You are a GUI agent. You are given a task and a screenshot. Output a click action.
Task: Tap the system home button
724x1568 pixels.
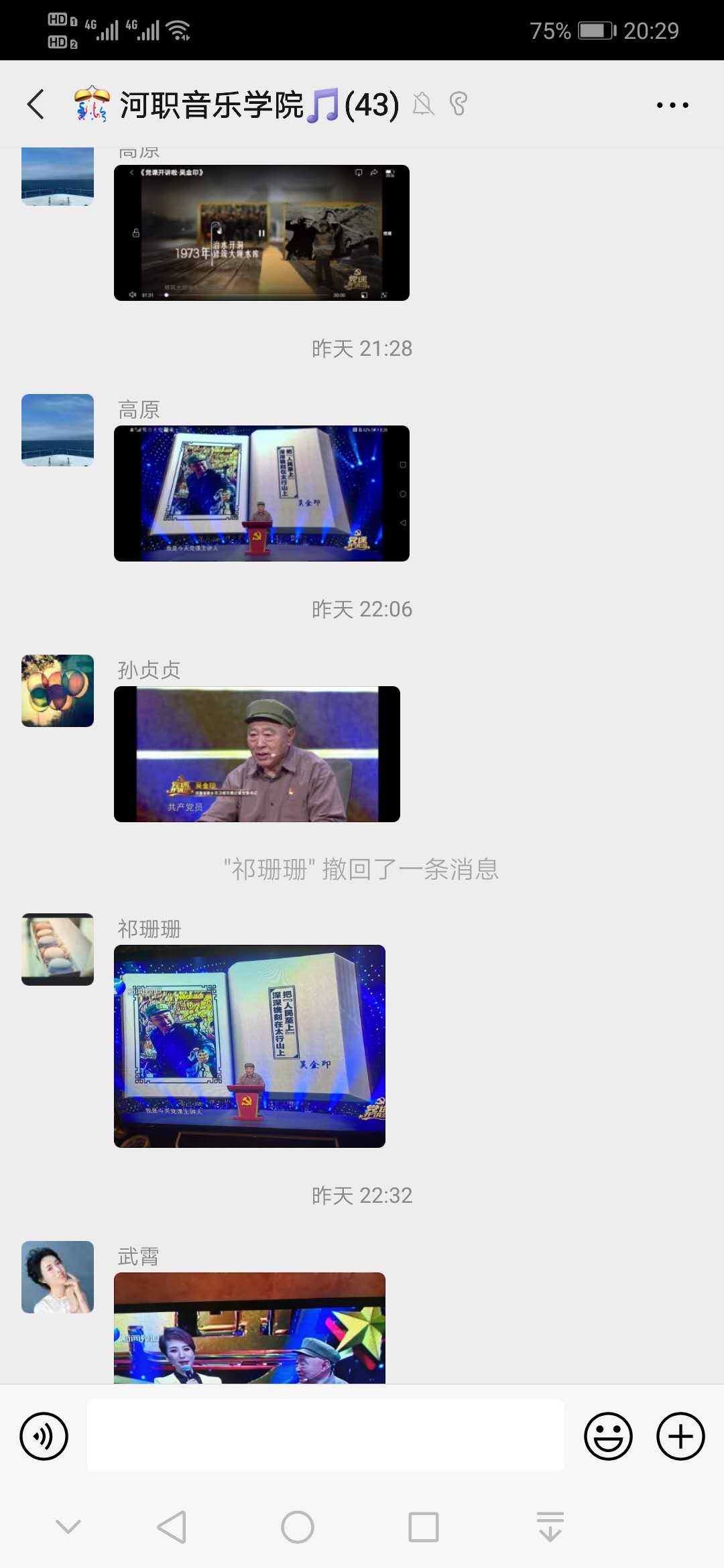tap(298, 1527)
